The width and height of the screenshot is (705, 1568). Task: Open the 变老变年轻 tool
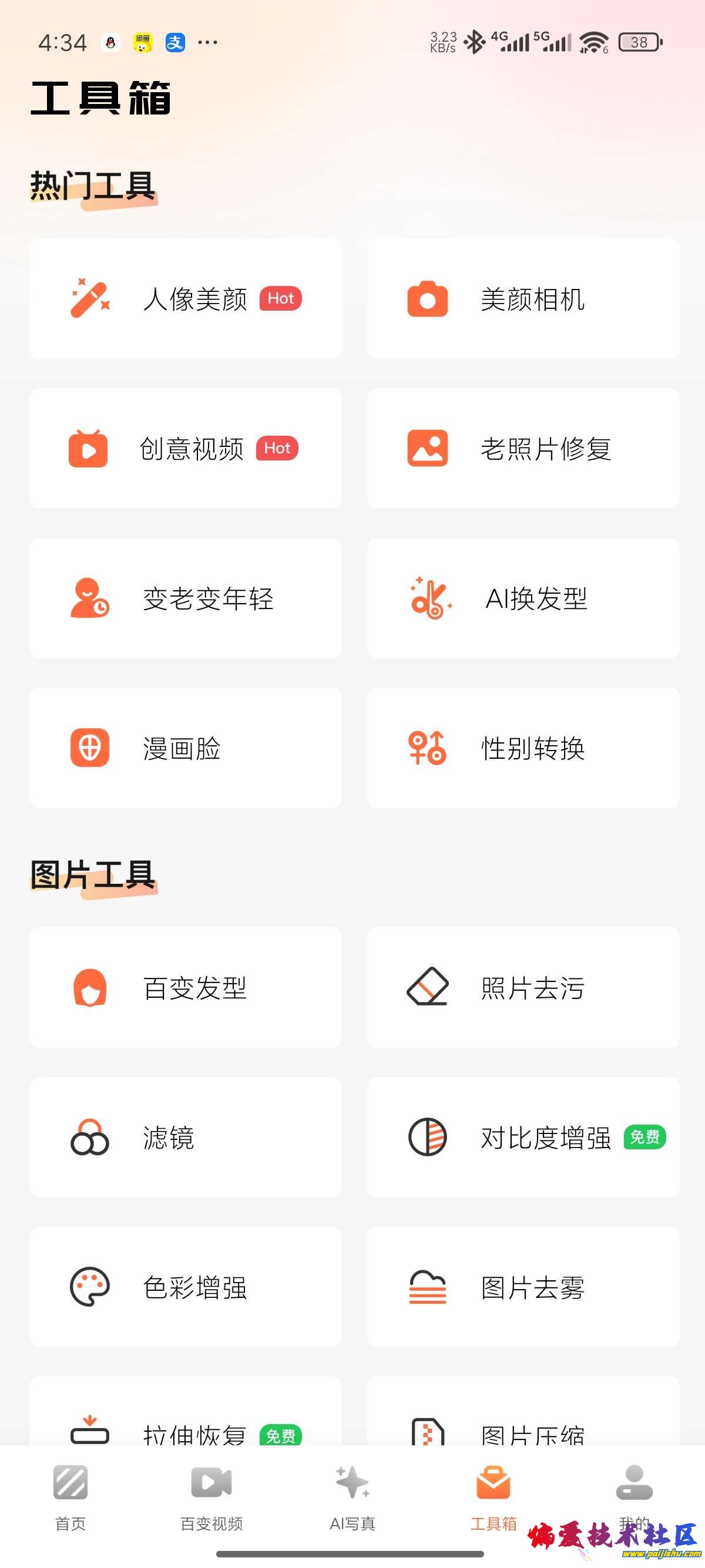tap(185, 598)
